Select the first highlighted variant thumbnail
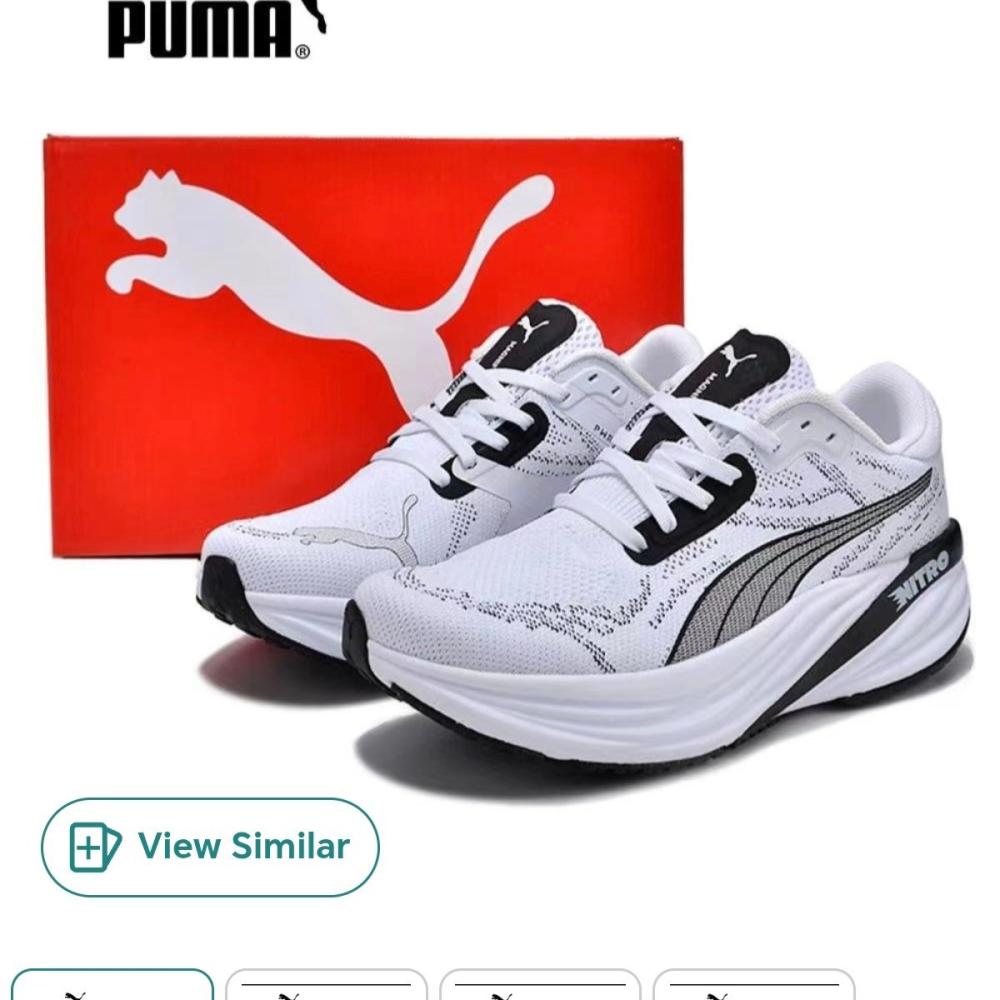The height and width of the screenshot is (1000, 1000). point(112,986)
